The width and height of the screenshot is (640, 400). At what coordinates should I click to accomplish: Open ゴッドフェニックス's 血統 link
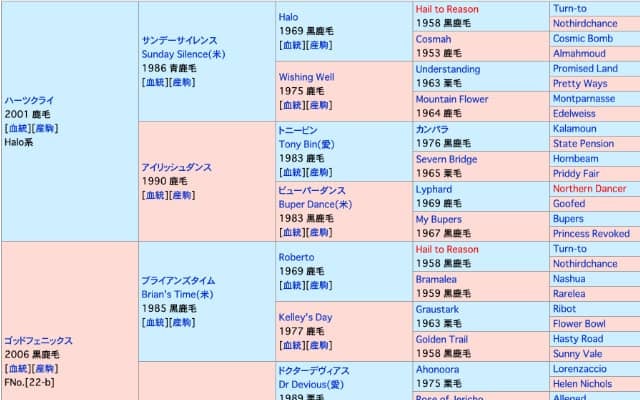[x=17, y=368]
